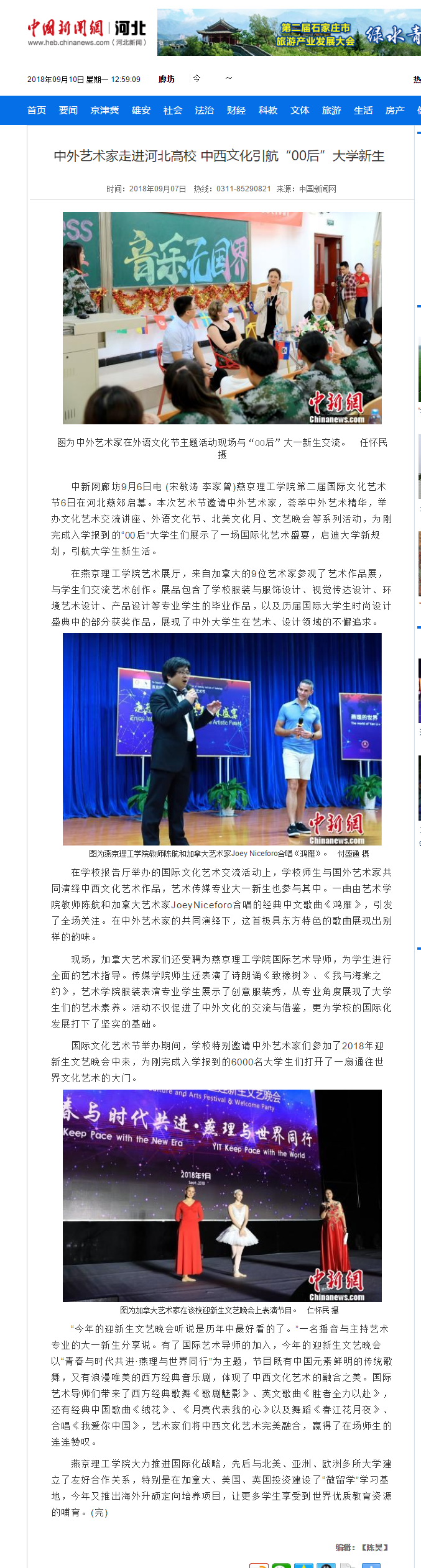The image size is (421, 1568).
Task: Open the 石家庄旅游产业发展大会 banner
Action: coord(289,32)
